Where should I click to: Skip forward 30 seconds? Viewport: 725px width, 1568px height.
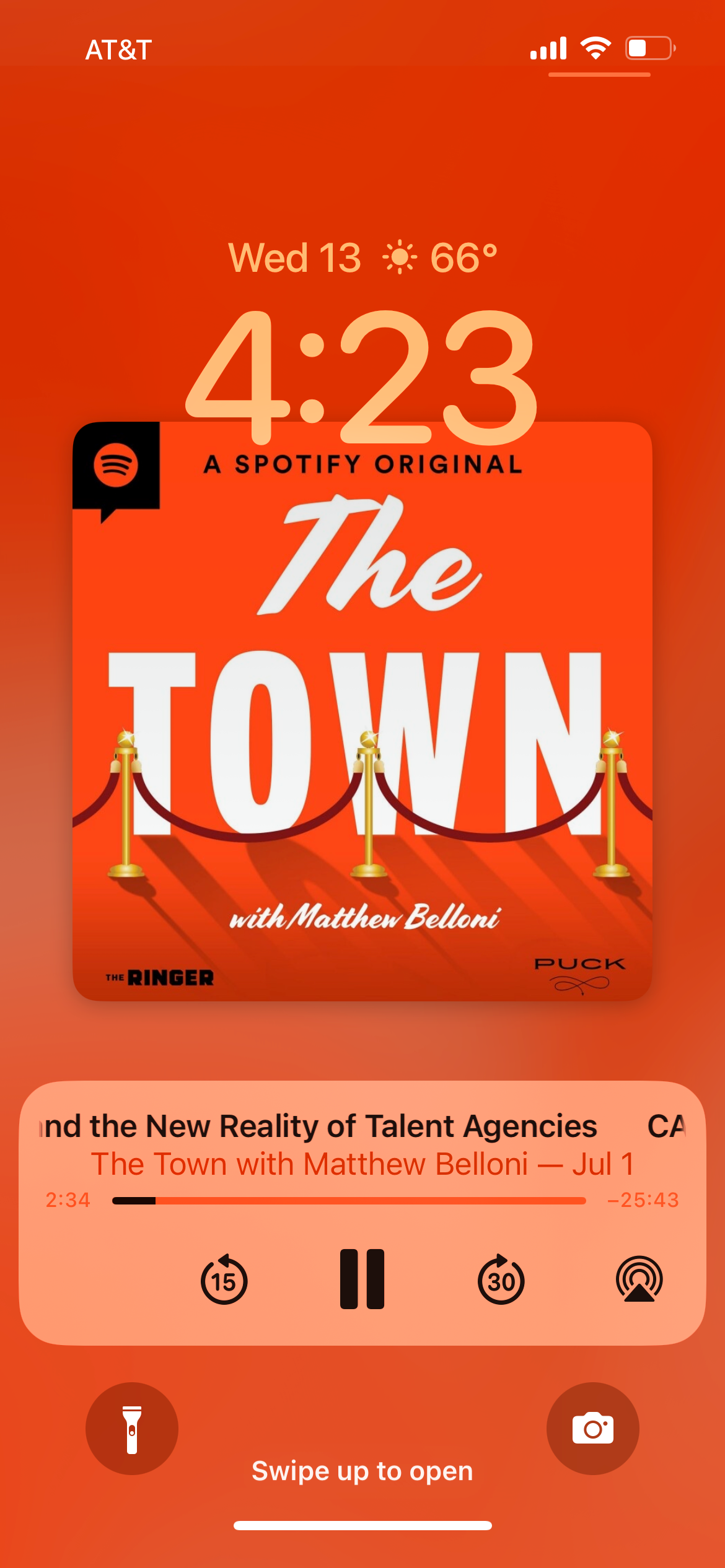tap(501, 1280)
